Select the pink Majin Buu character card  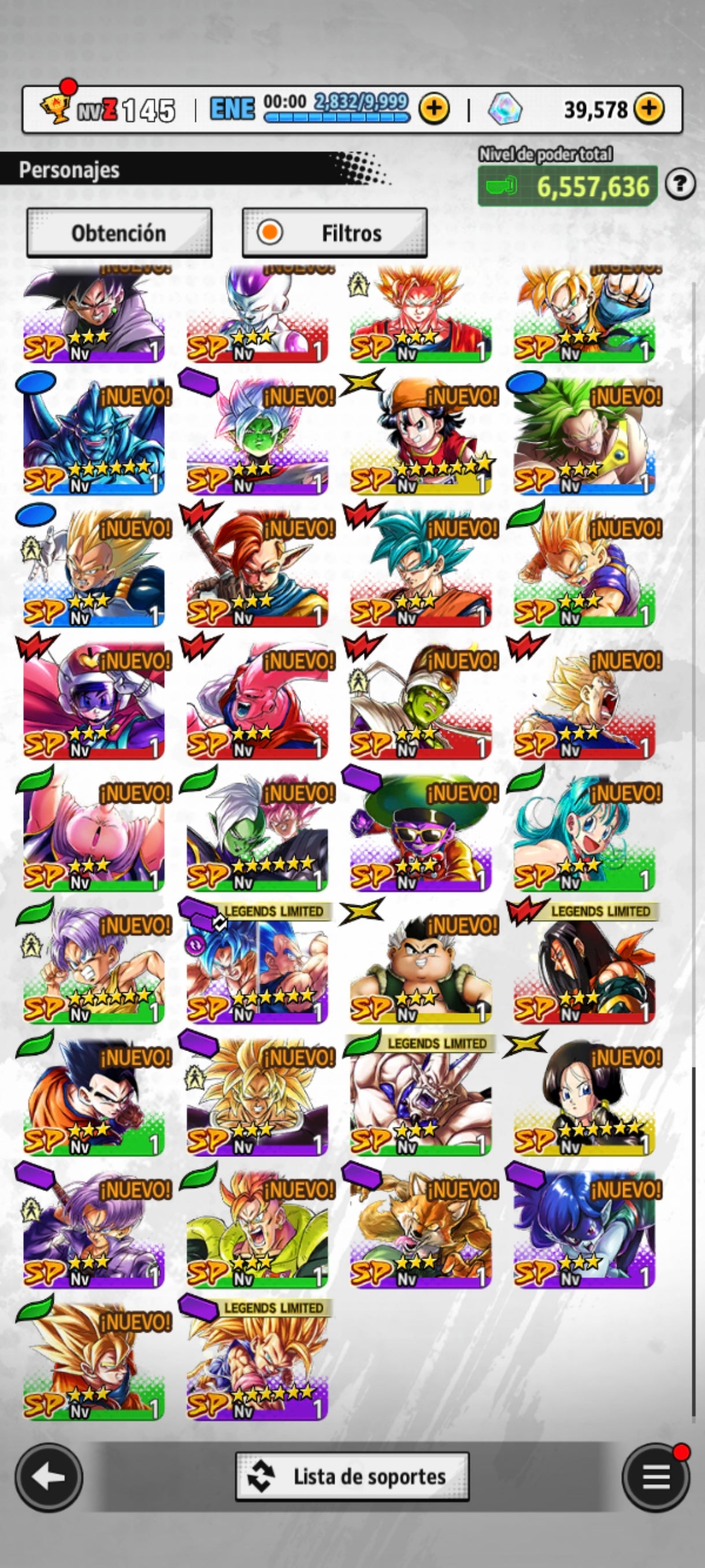point(94,831)
